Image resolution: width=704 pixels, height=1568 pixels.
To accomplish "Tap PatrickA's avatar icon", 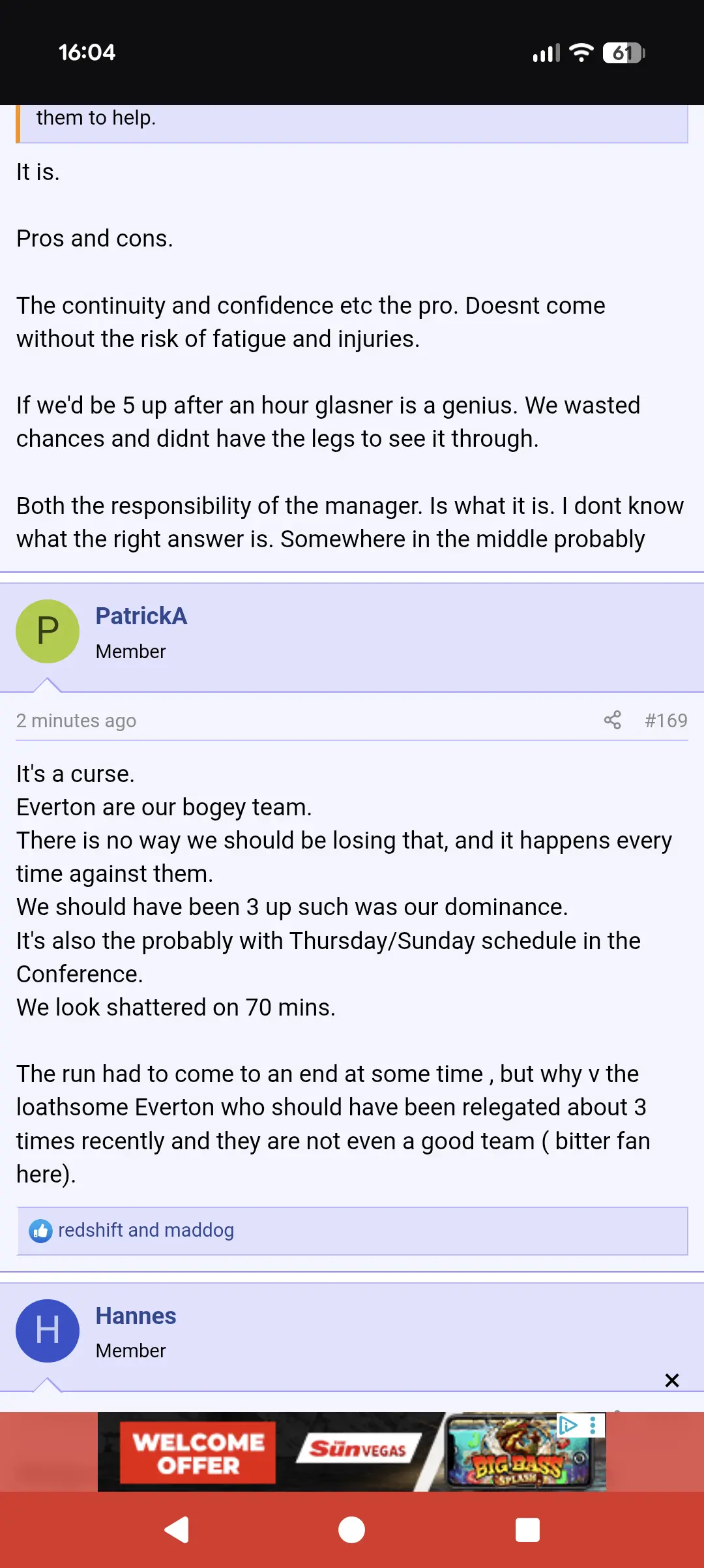I will point(48,631).
